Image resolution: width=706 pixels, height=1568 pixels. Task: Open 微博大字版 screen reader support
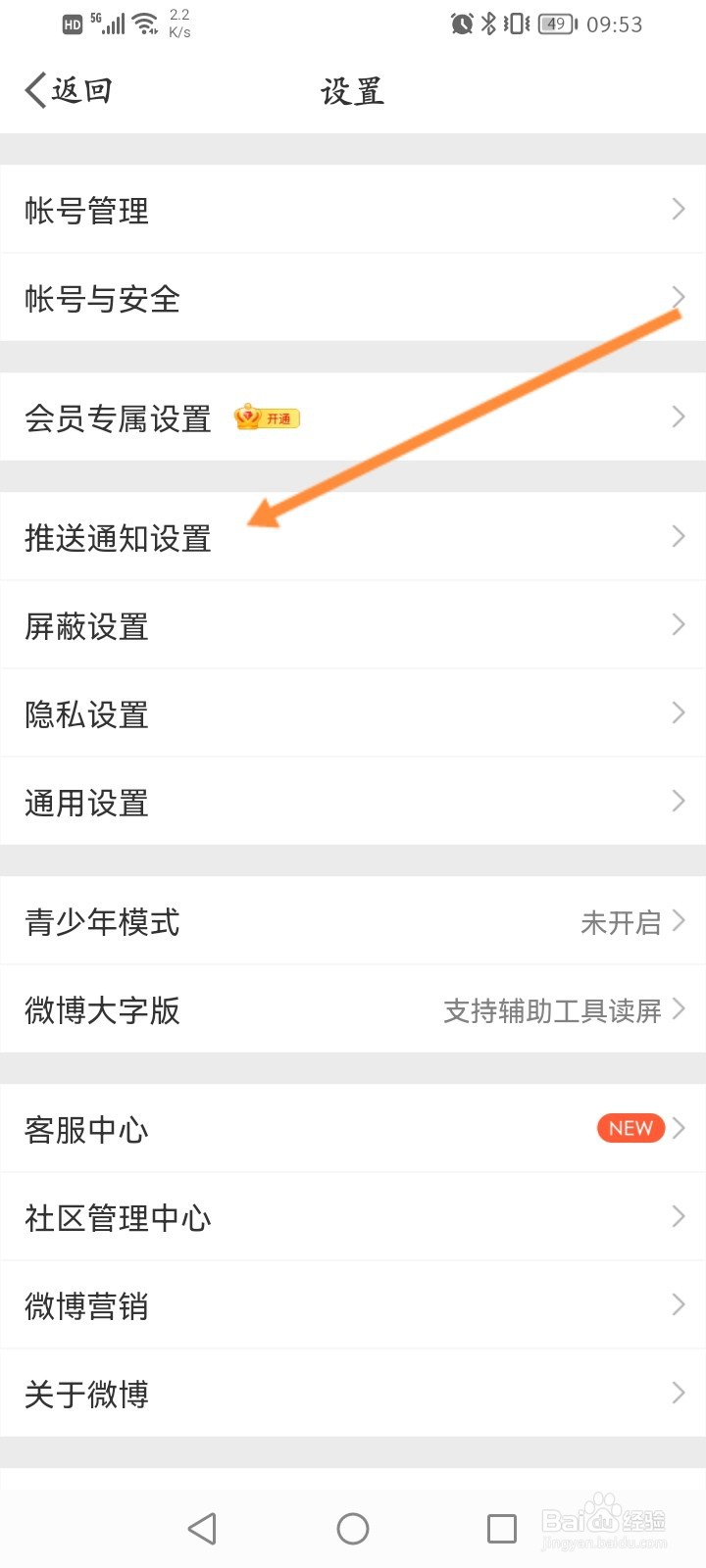click(x=353, y=1010)
